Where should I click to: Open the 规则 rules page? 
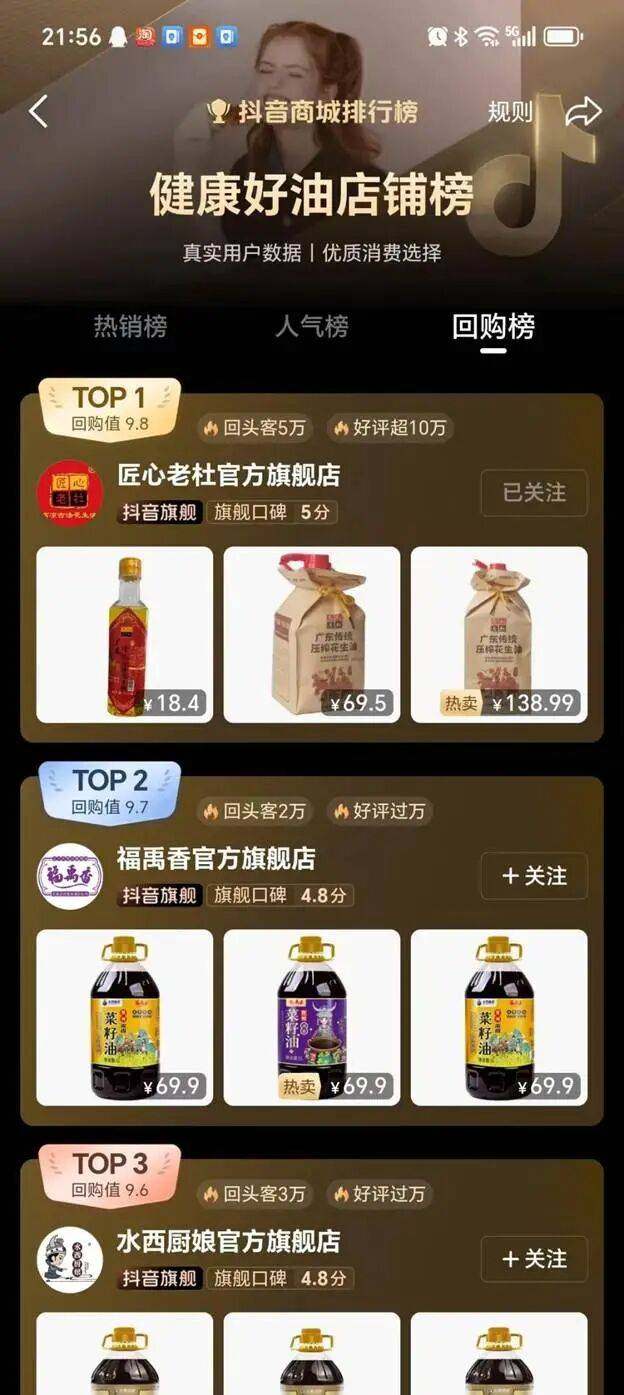click(510, 112)
